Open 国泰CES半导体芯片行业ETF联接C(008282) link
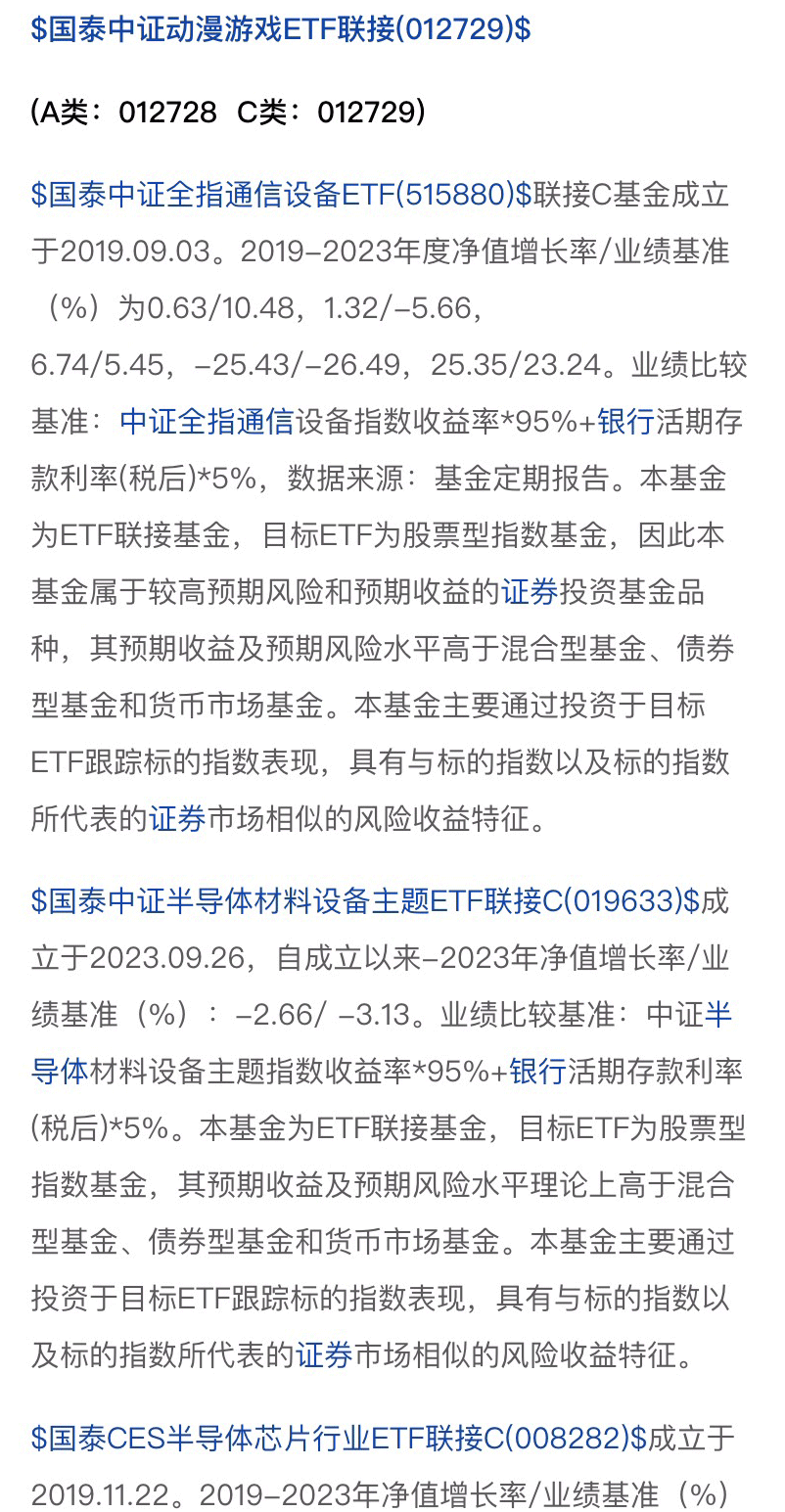 pos(339,1438)
